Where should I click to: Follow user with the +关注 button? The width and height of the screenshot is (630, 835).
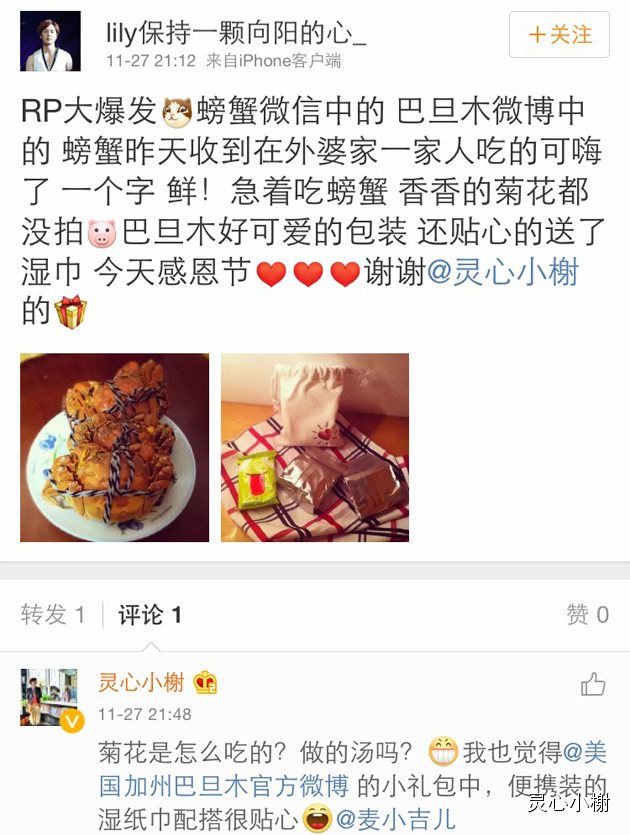[x=559, y=35]
